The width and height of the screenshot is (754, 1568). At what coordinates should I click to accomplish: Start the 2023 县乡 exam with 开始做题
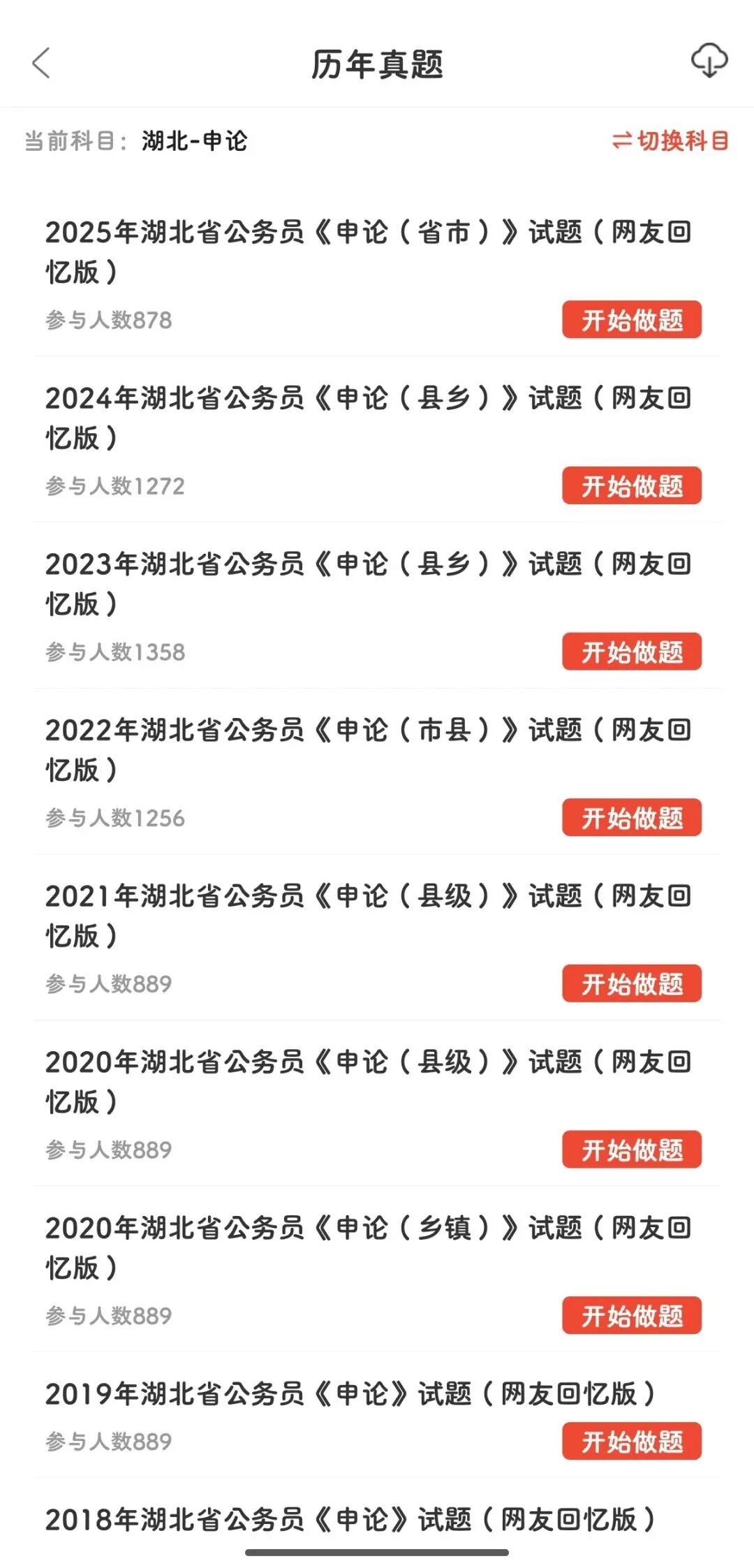click(631, 652)
